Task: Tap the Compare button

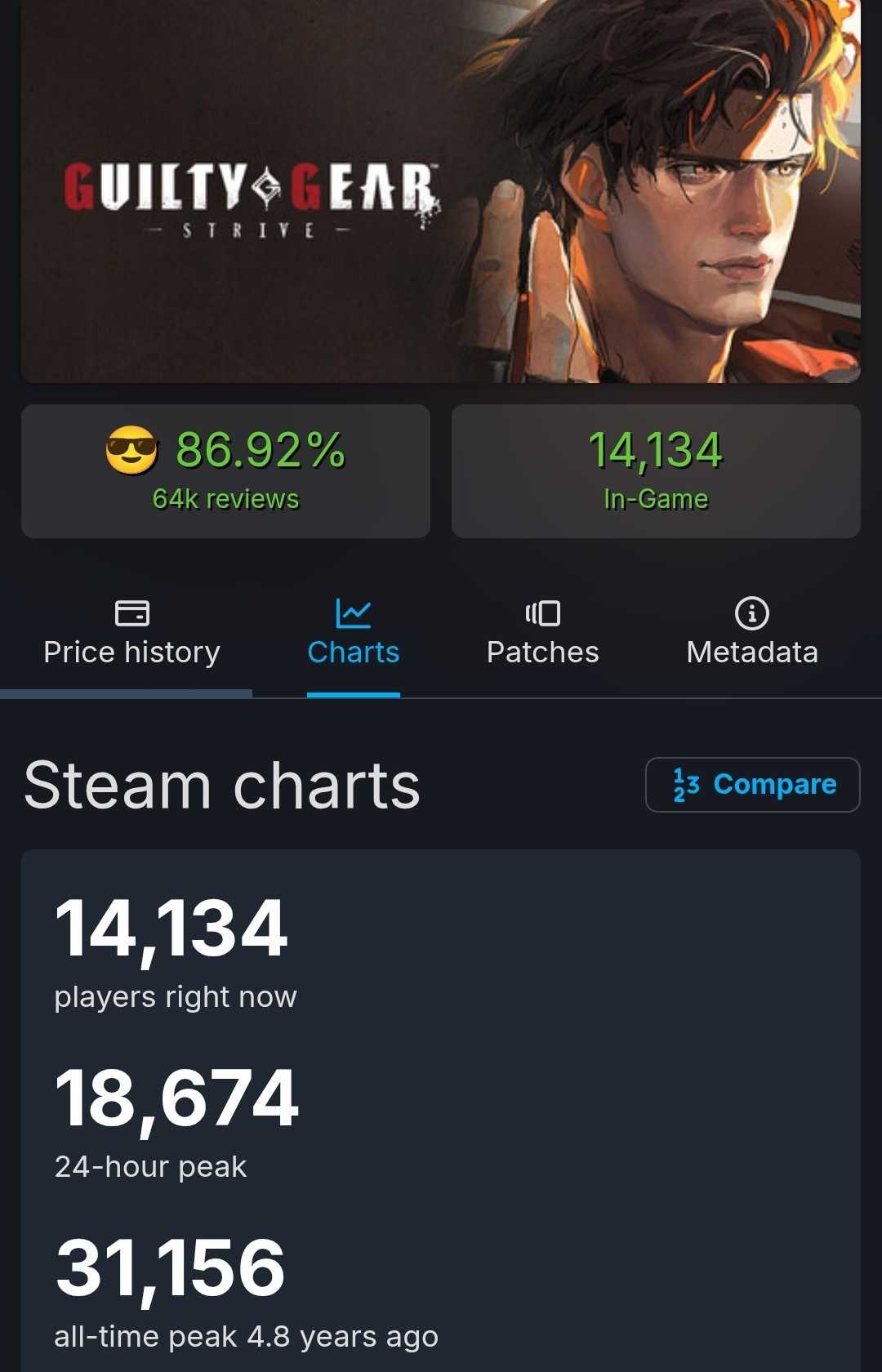Action: pyautogui.click(x=752, y=785)
